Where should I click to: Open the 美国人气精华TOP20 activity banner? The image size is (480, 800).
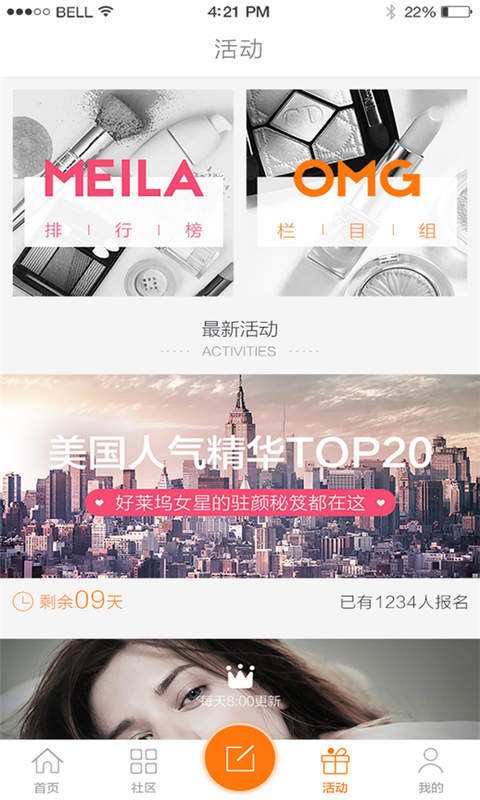tap(240, 477)
